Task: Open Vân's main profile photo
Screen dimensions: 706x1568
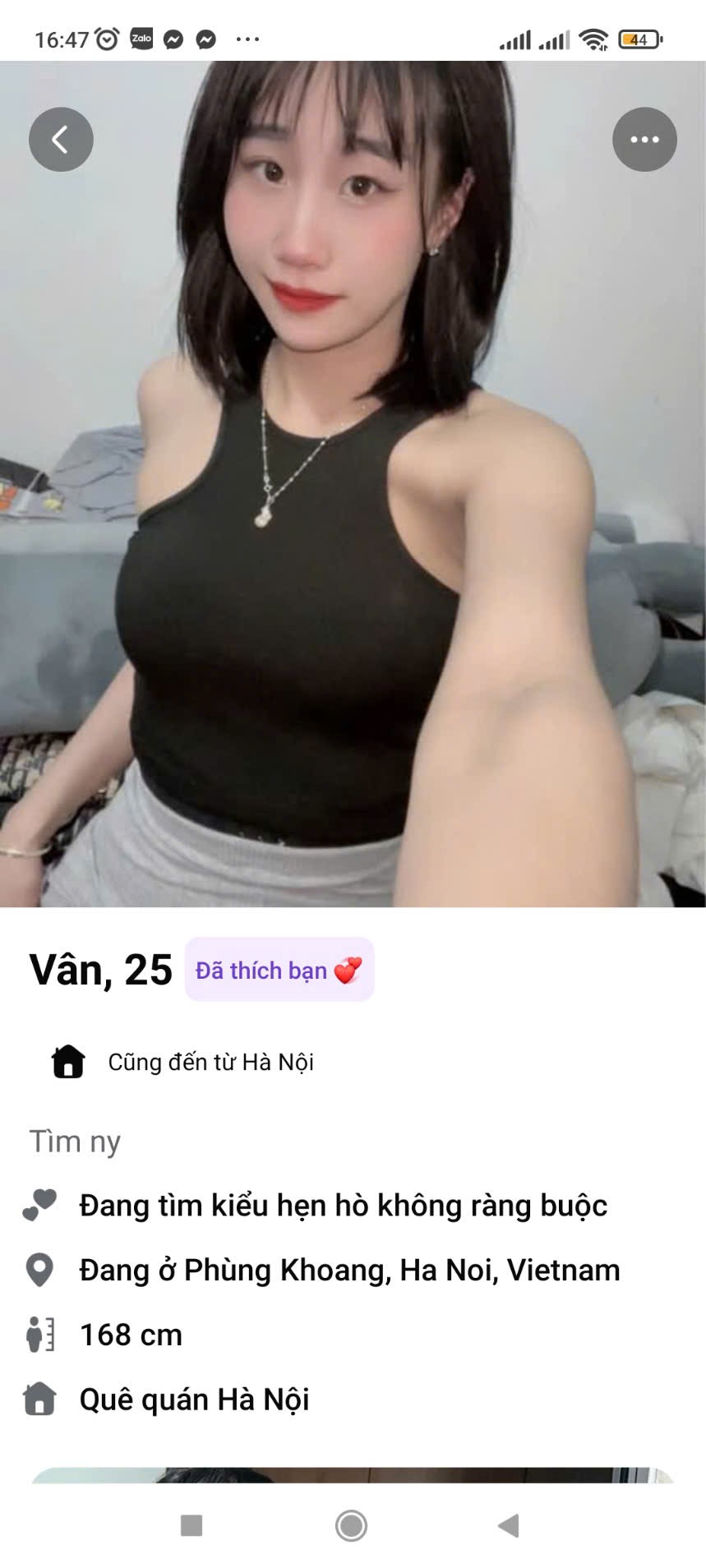Action: pyautogui.click(x=353, y=484)
